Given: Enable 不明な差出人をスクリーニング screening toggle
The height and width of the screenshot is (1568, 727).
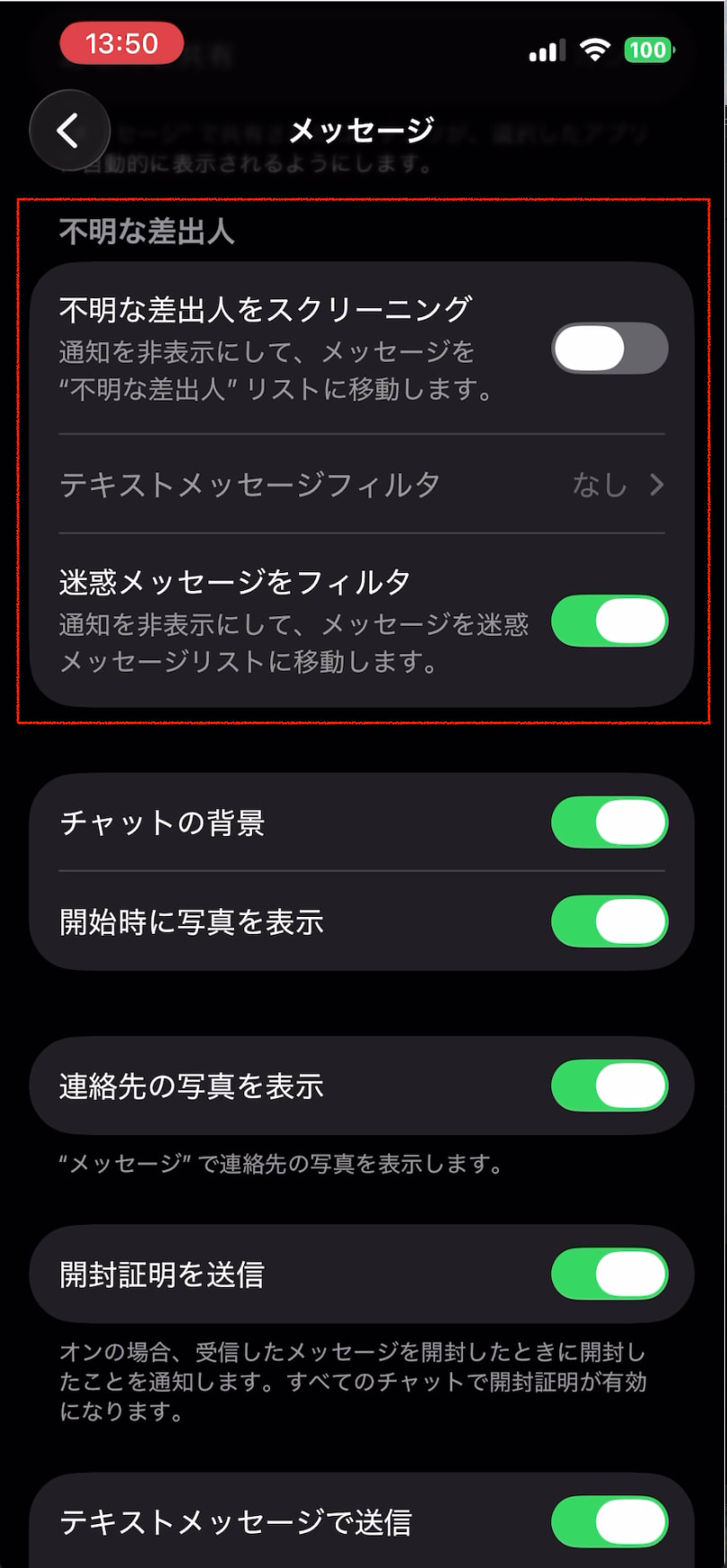Looking at the screenshot, I should (x=609, y=348).
